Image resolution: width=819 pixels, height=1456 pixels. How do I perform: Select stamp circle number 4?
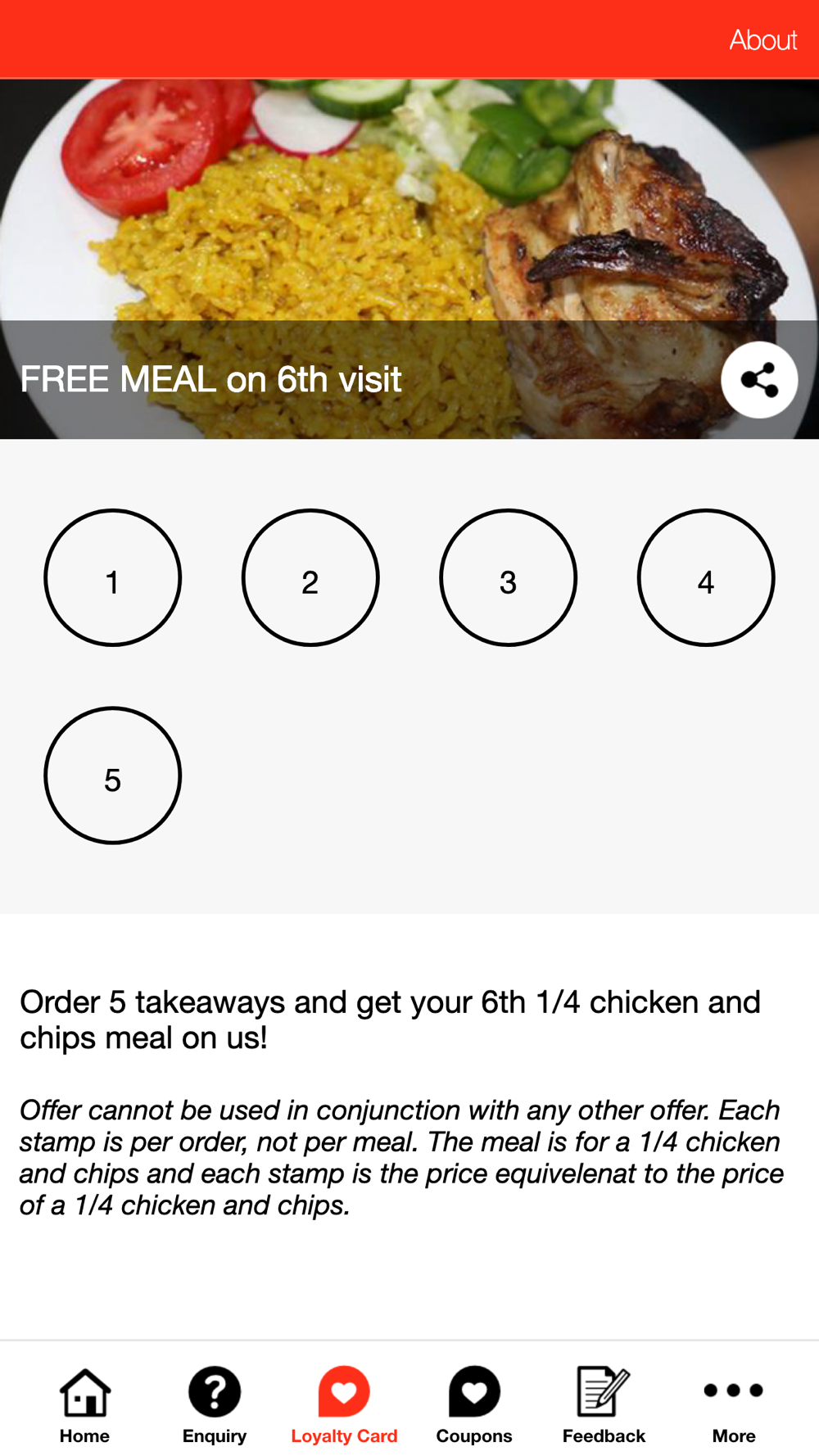point(706,578)
